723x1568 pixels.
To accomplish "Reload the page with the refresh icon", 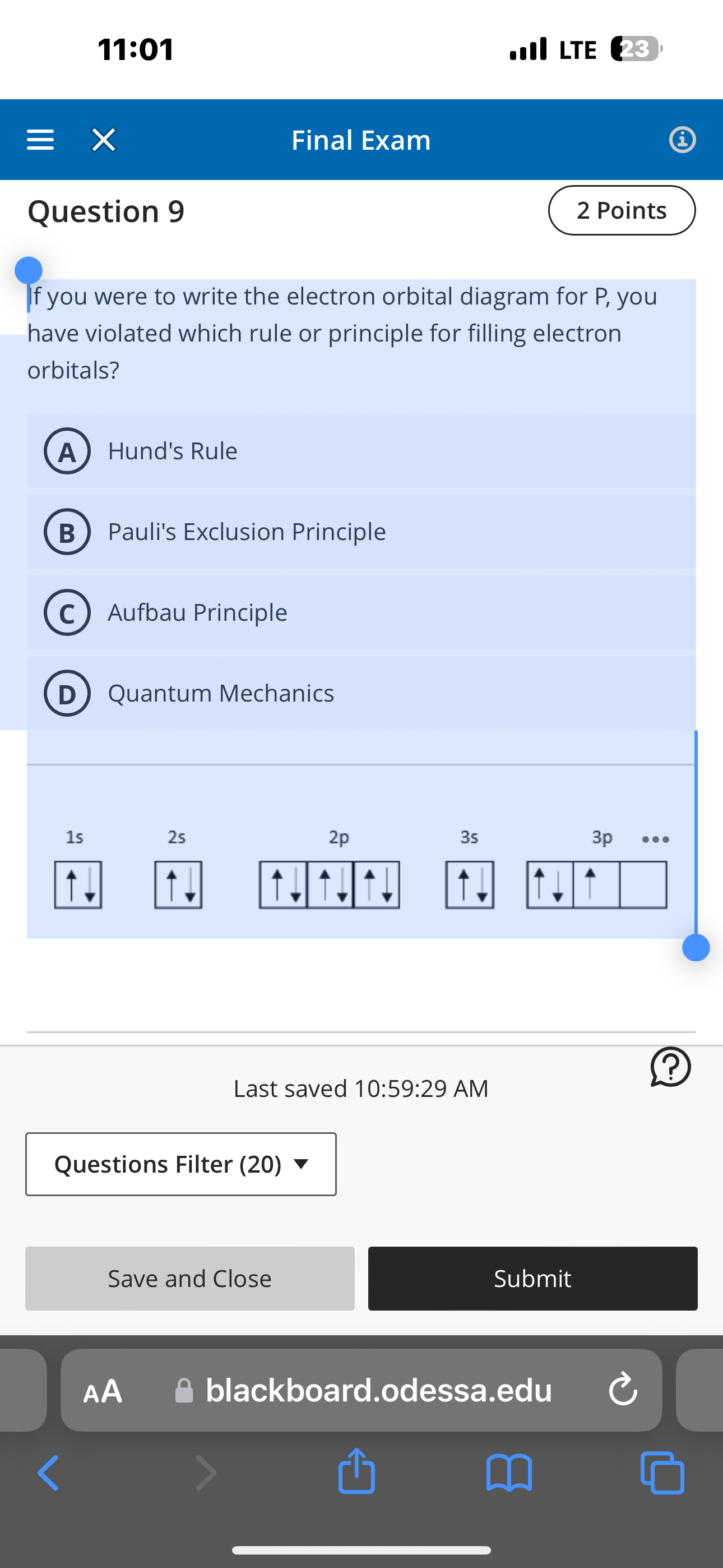I will tap(622, 1390).
